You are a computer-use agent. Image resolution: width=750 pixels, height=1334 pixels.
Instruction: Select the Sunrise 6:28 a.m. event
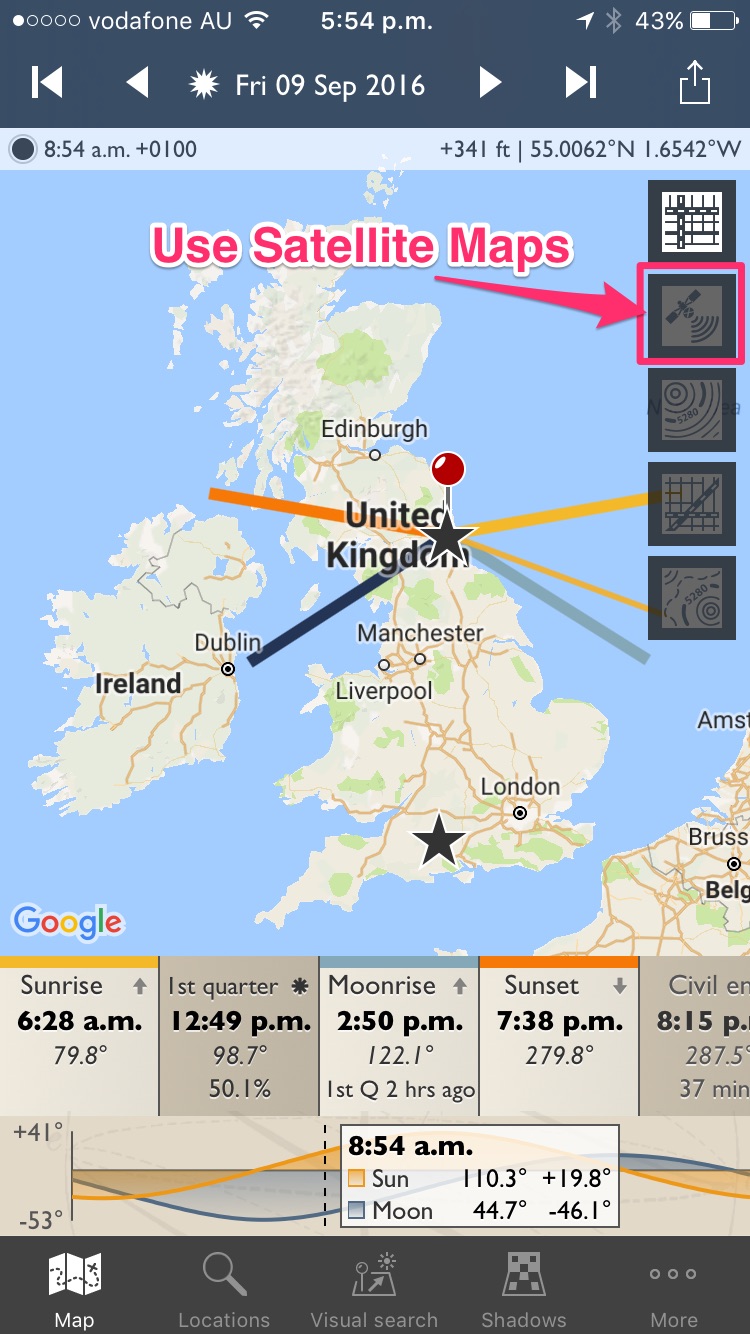(x=79, y=1036)
